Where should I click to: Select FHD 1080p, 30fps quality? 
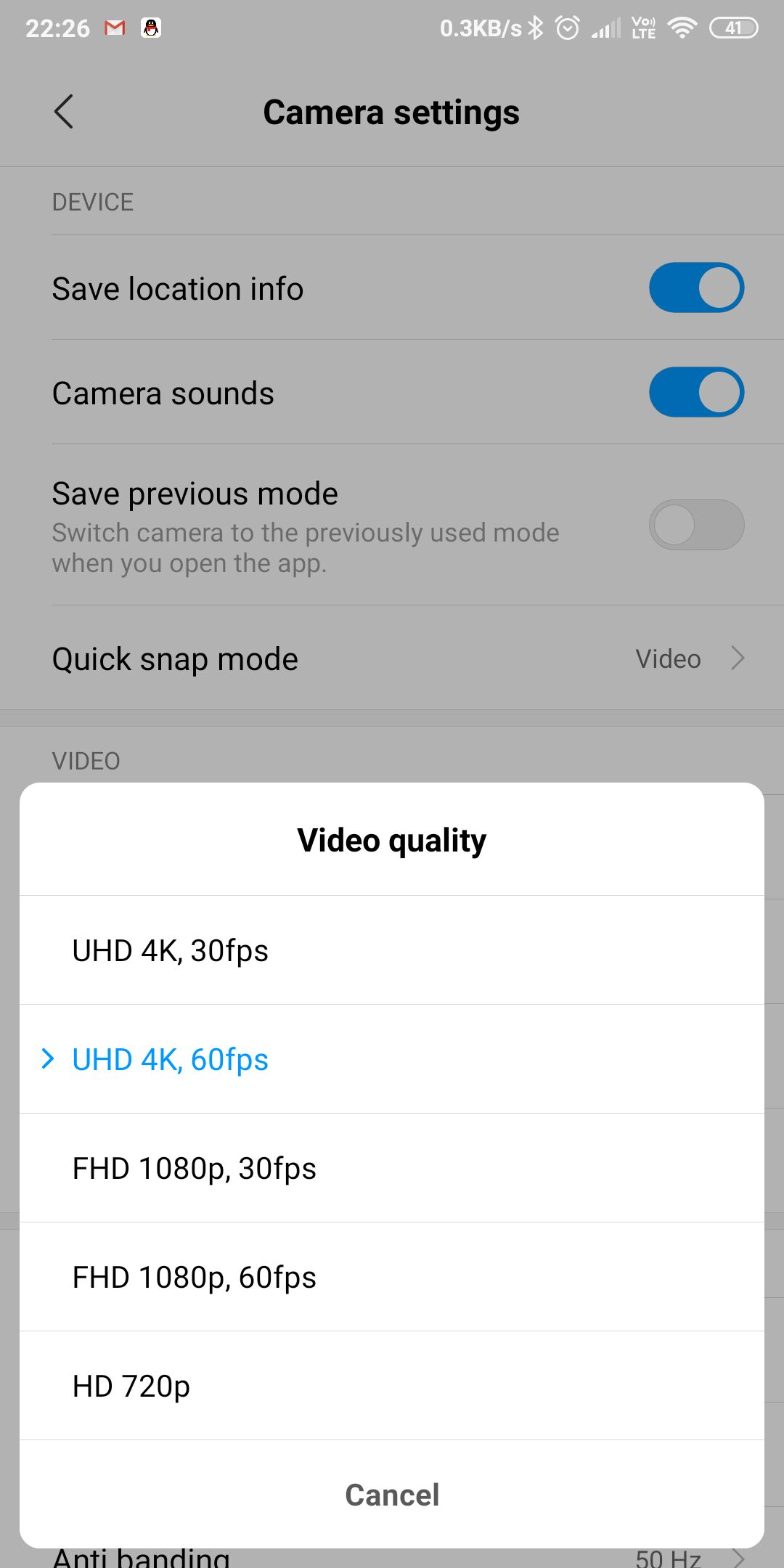(392, 1168)
